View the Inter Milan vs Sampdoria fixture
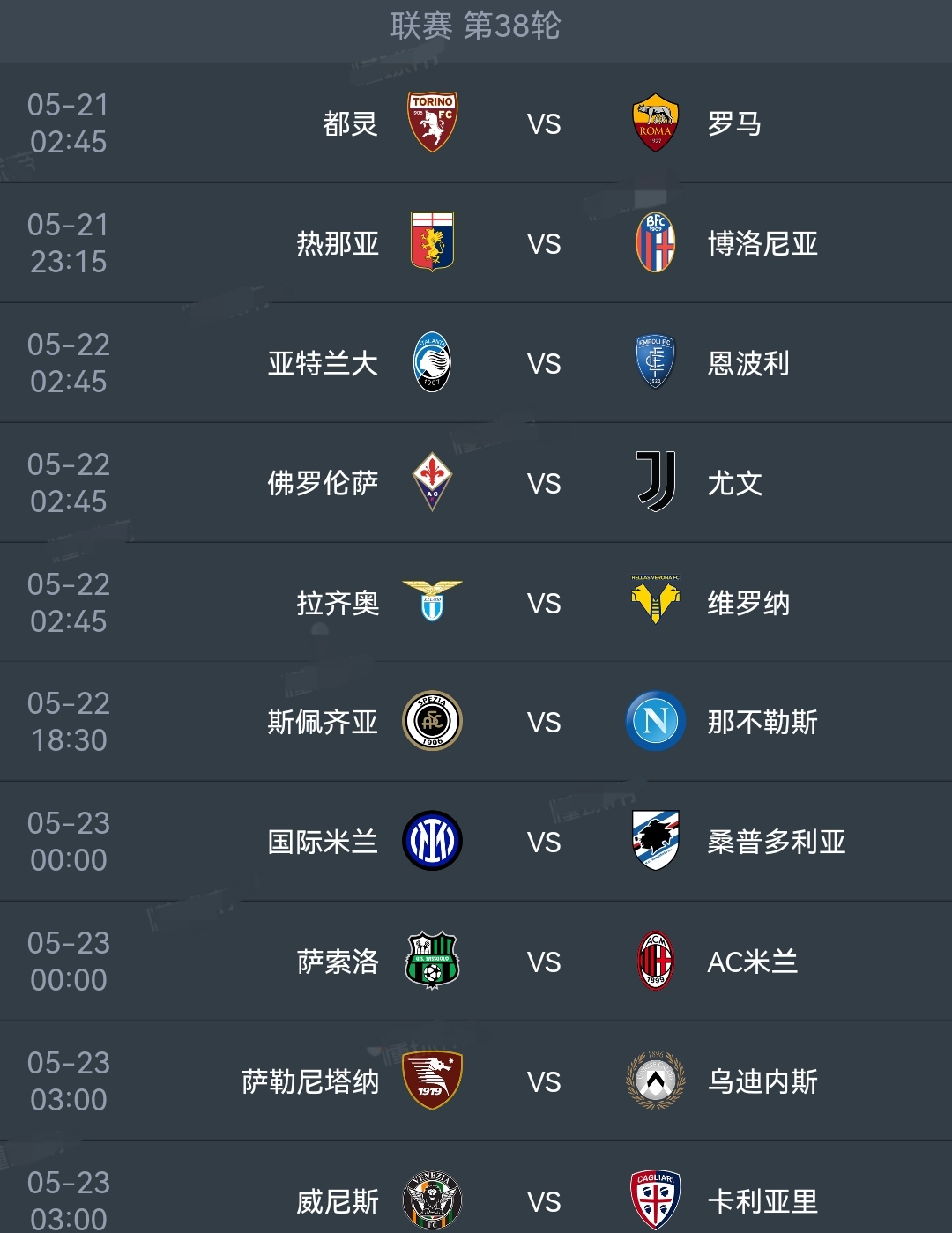952x1233 pixels. point(543,842)
